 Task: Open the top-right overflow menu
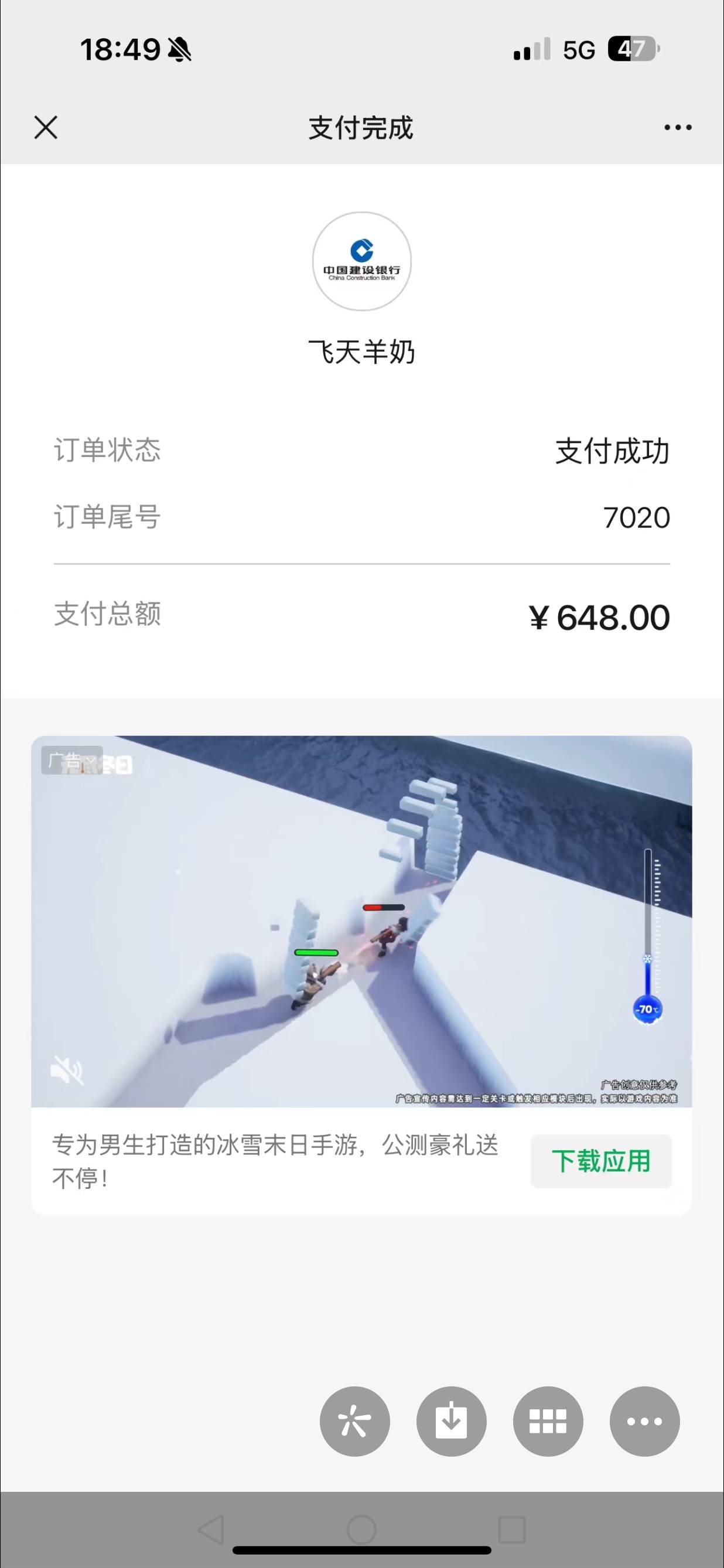pyautogui.click(x=677, y=128)
